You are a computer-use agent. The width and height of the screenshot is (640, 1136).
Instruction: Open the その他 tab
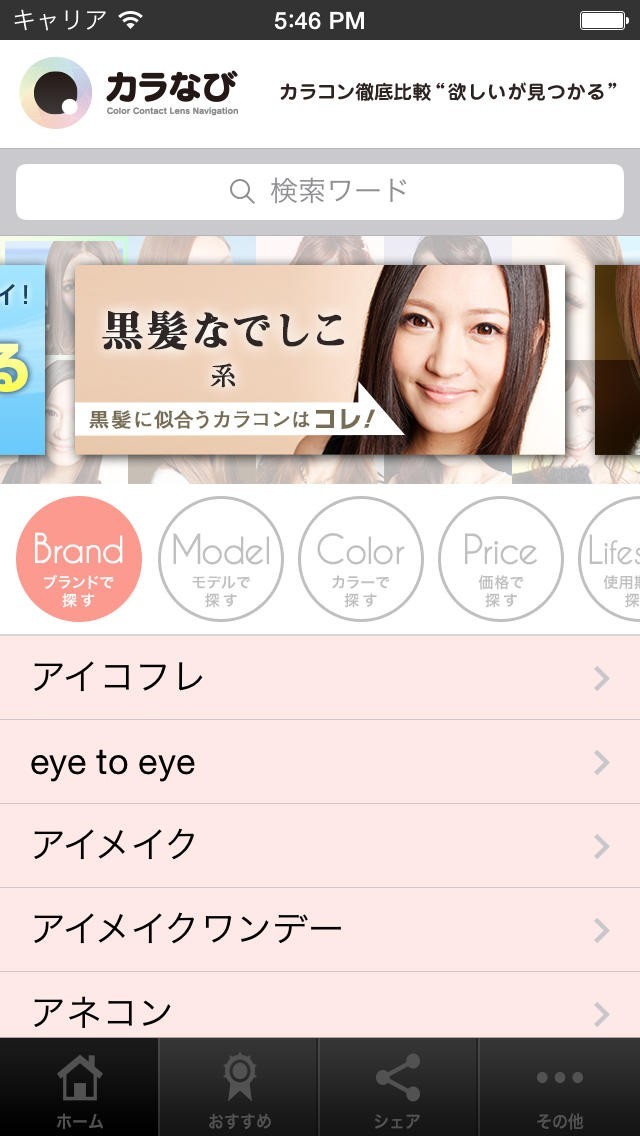(559, 1088)
